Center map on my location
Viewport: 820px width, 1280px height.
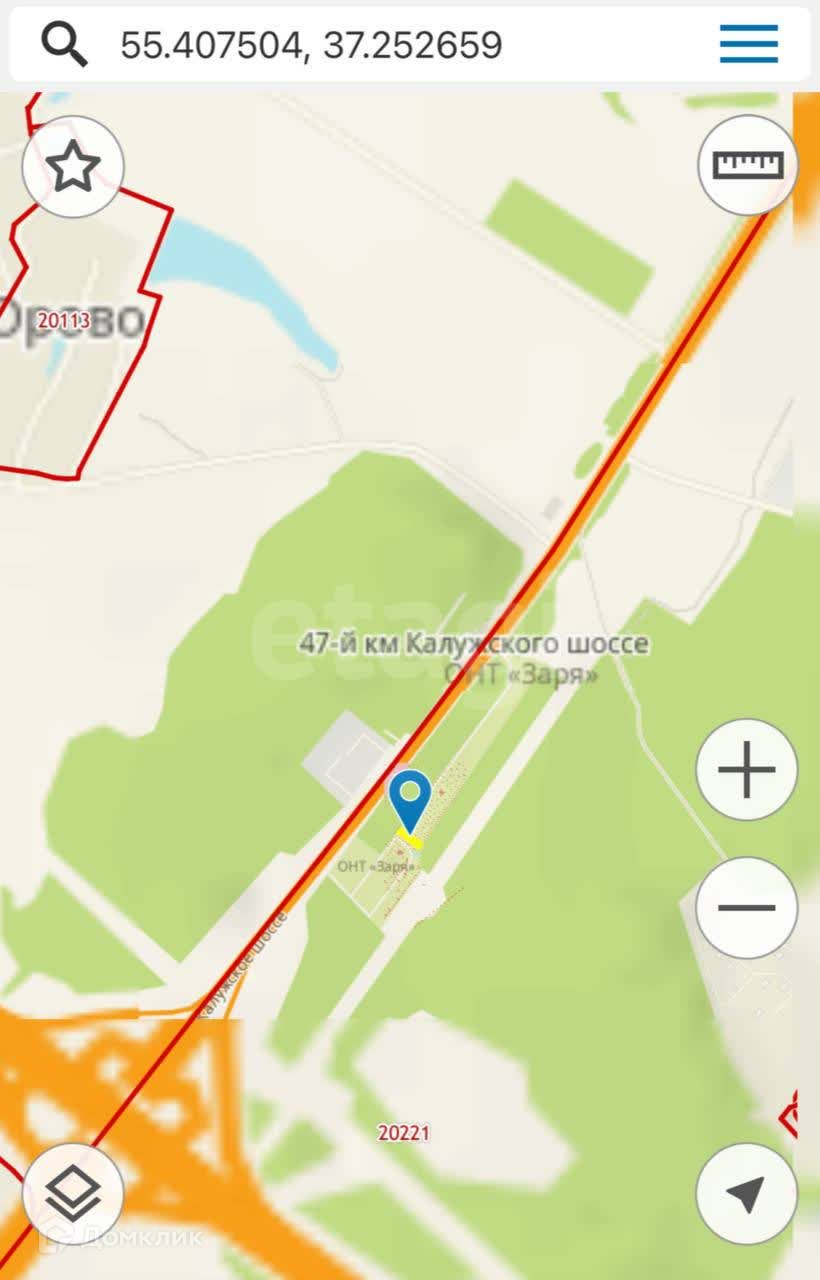pyautogui.click(x=746, y=1194)
